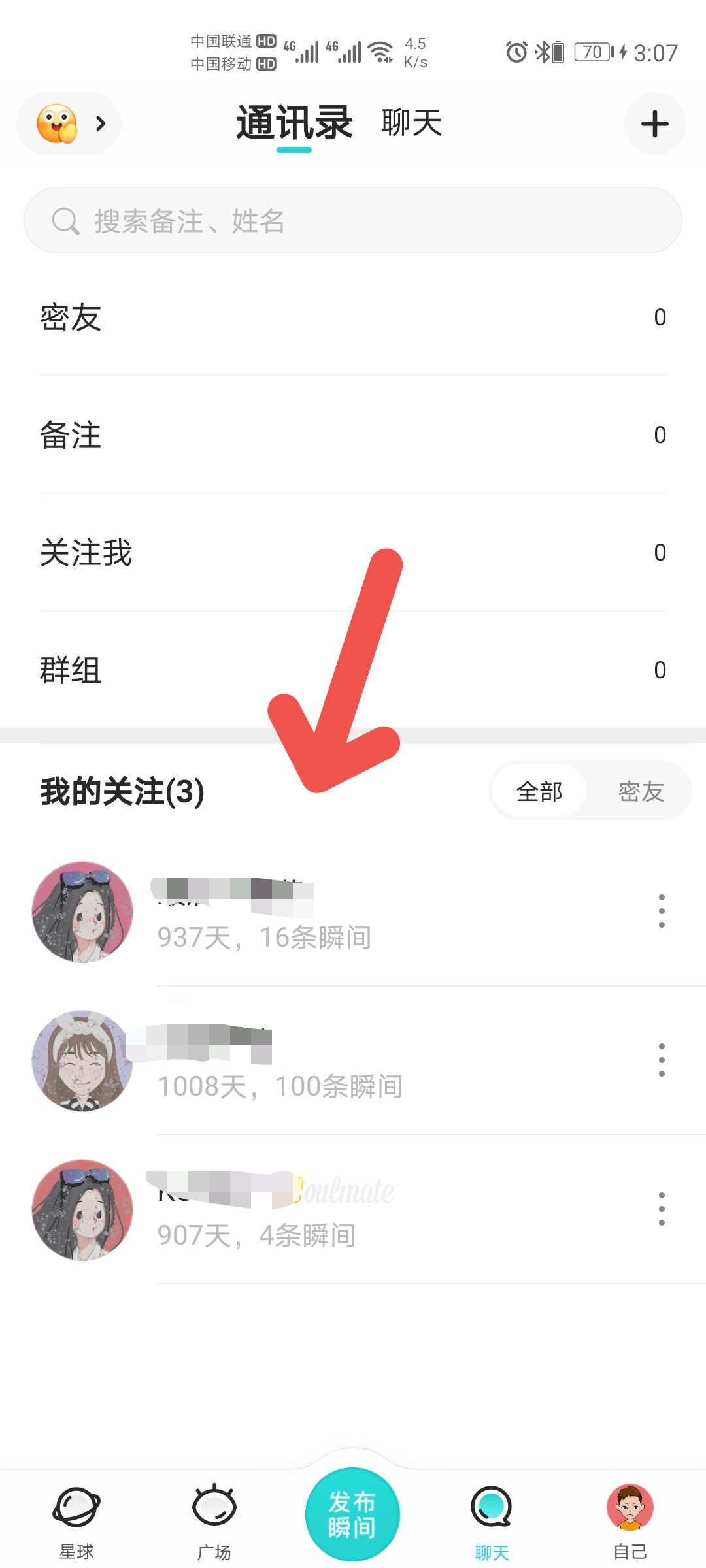Tap the + add button top right

[x=654, y=123]
